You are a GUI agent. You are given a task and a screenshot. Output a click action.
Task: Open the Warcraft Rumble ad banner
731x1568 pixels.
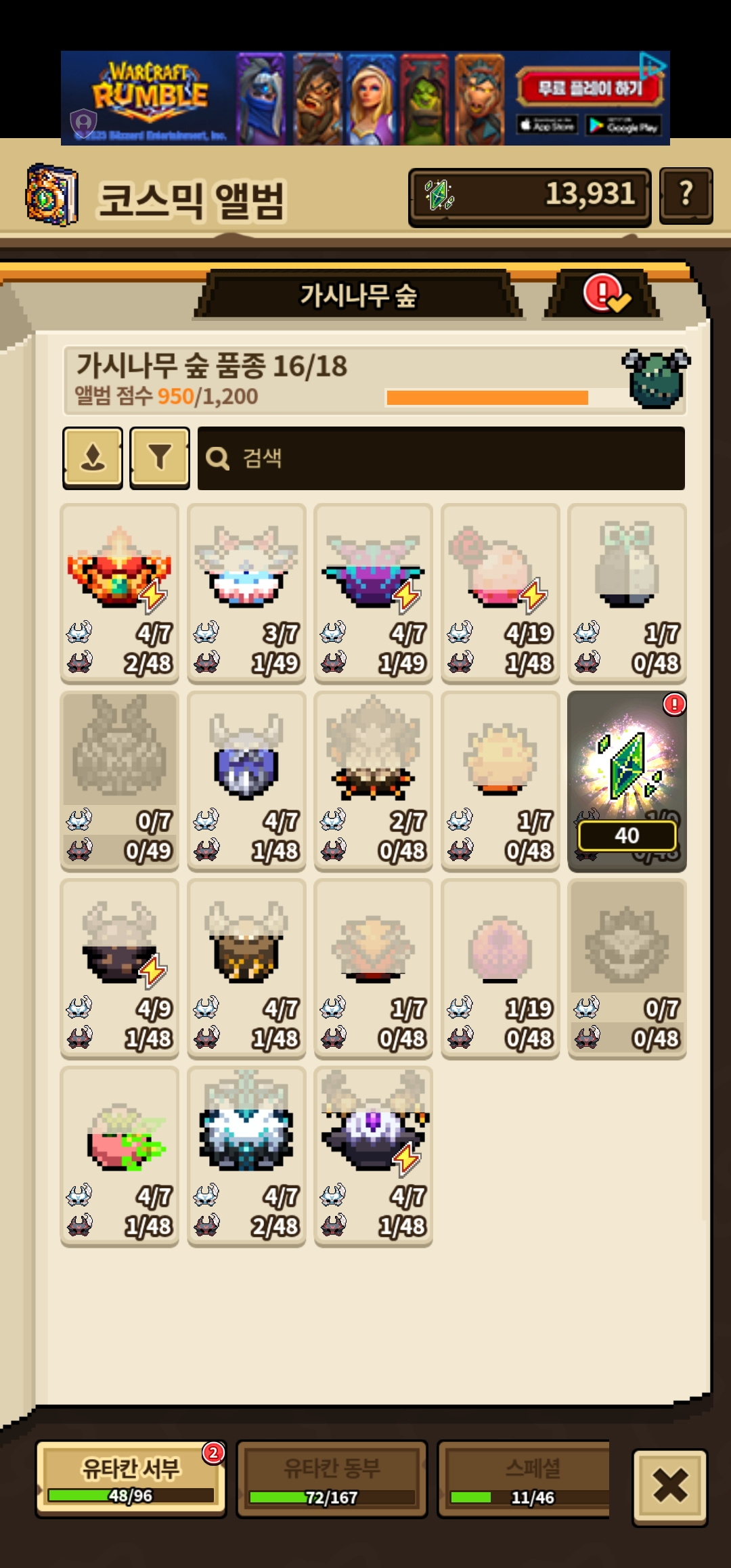click(x=365, y=98)
